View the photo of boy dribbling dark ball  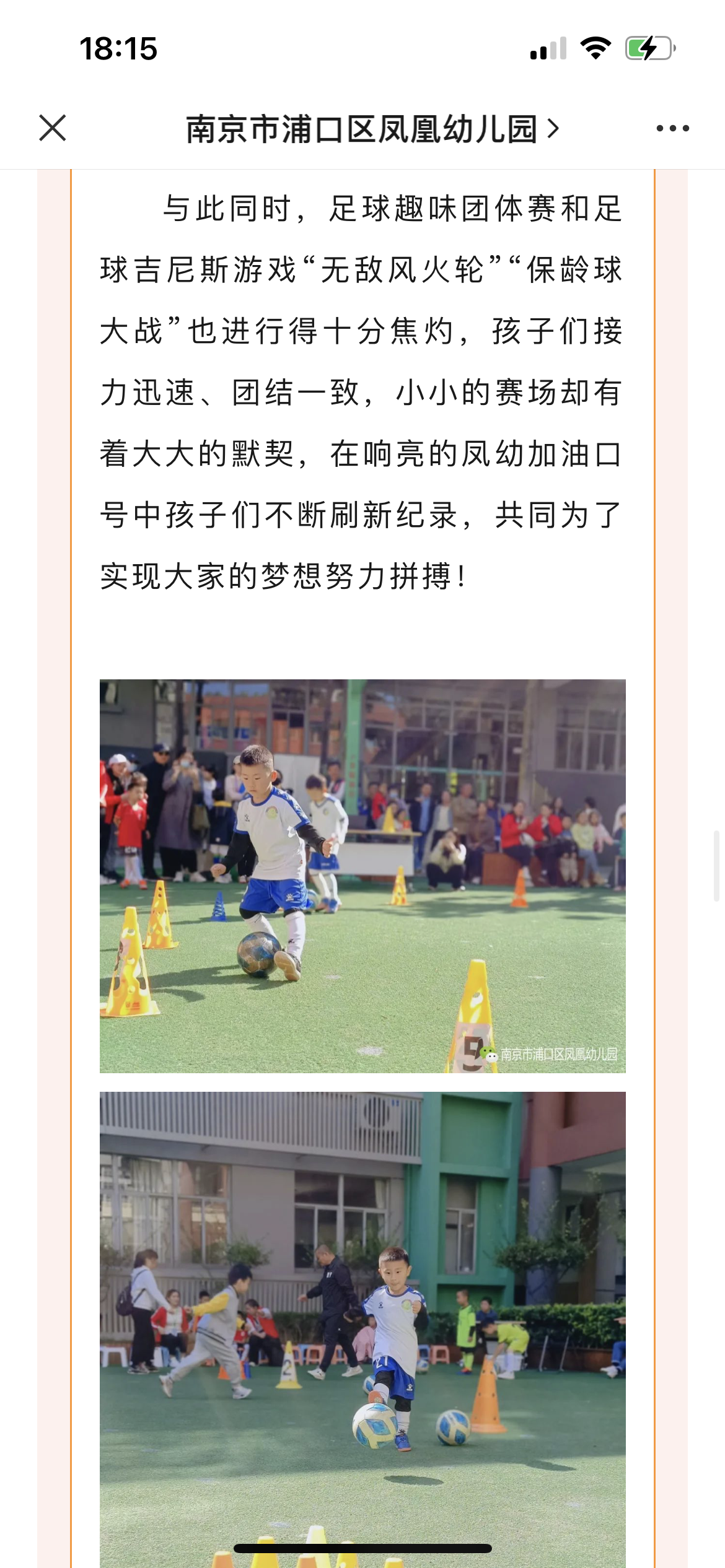click(362, 876)
